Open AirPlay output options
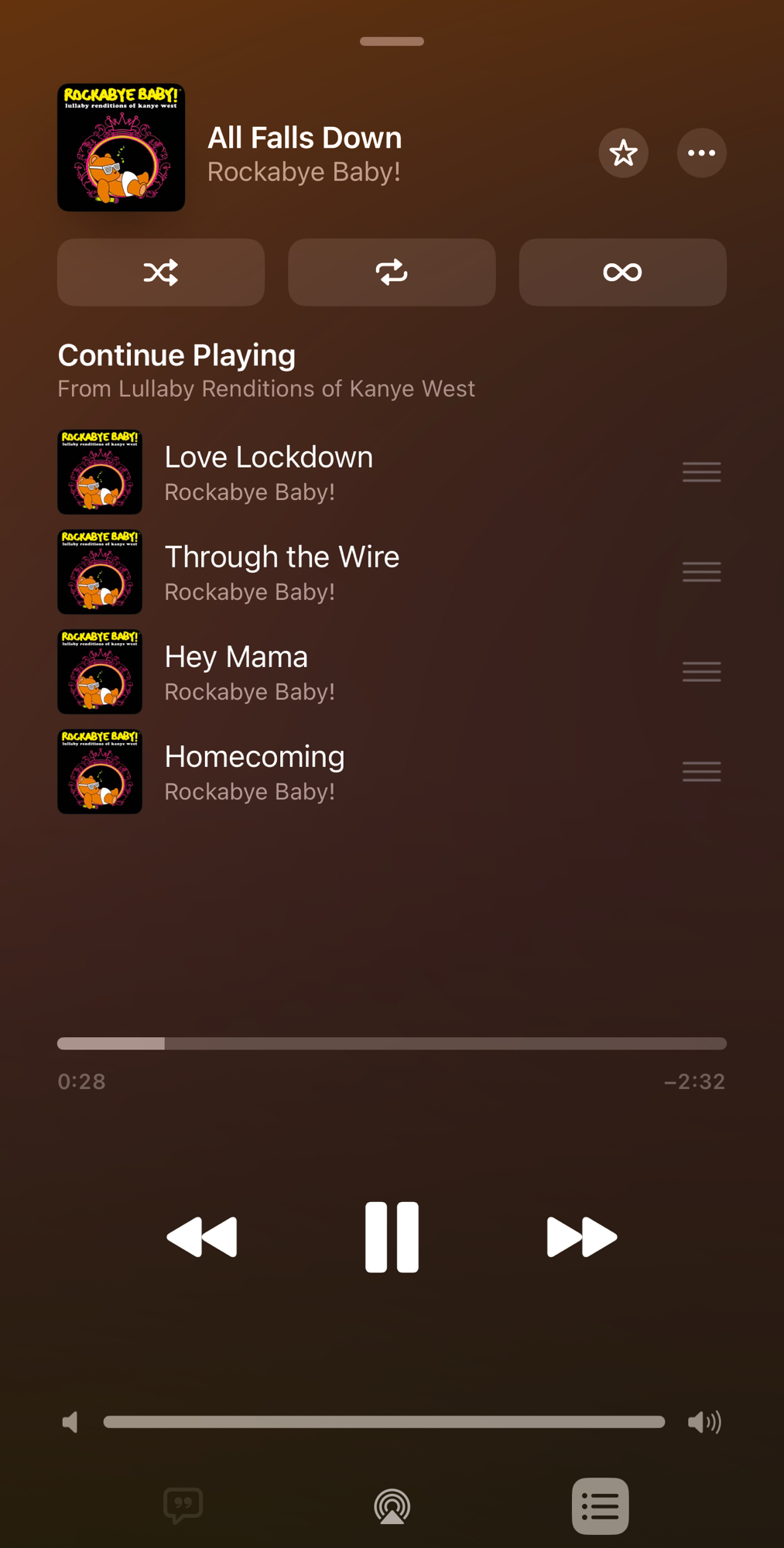Viewport: 784px width, 1548px height. (x=392, y=1505)
